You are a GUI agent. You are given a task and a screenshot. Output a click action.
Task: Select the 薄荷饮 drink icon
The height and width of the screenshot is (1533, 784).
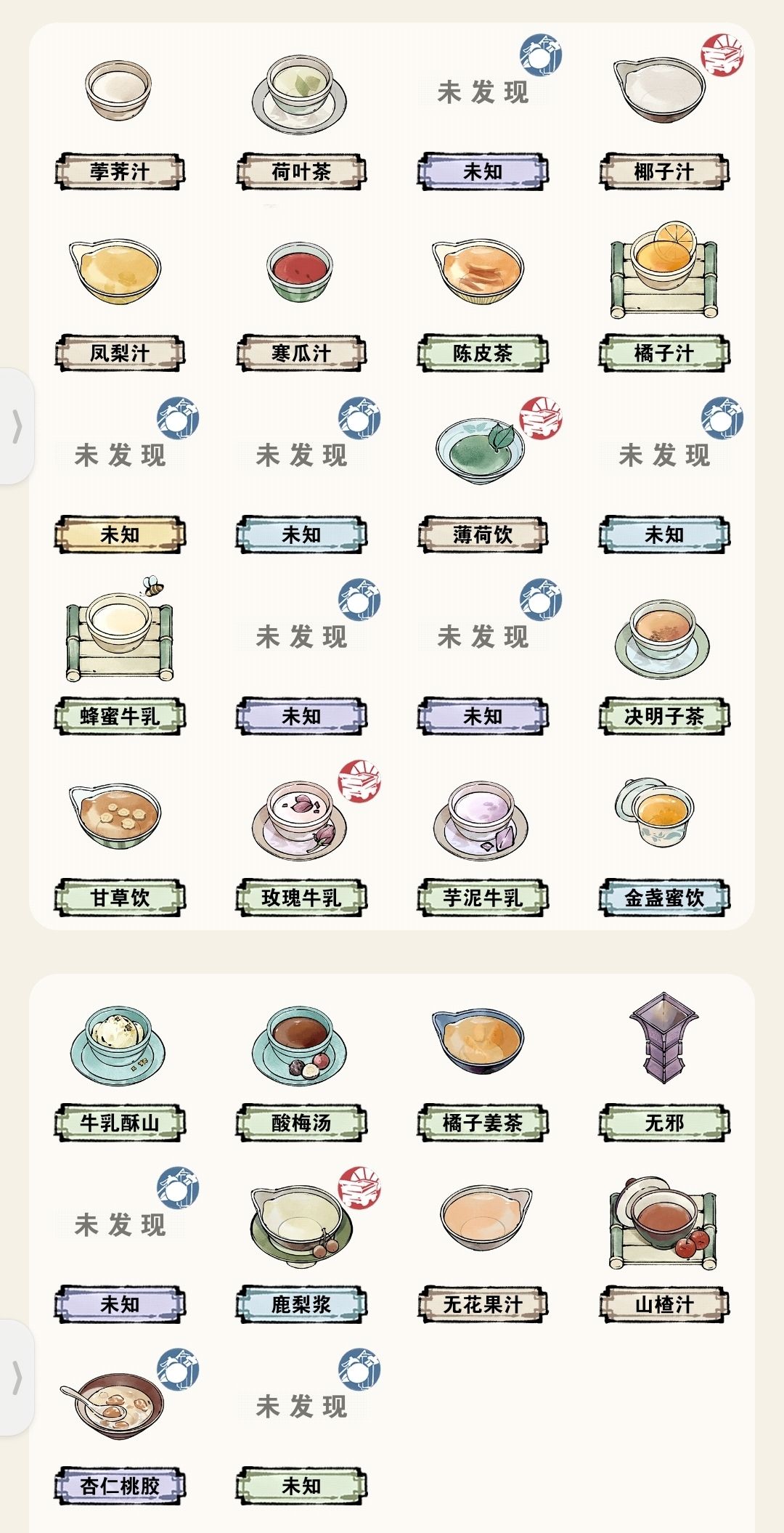[479, 450]
